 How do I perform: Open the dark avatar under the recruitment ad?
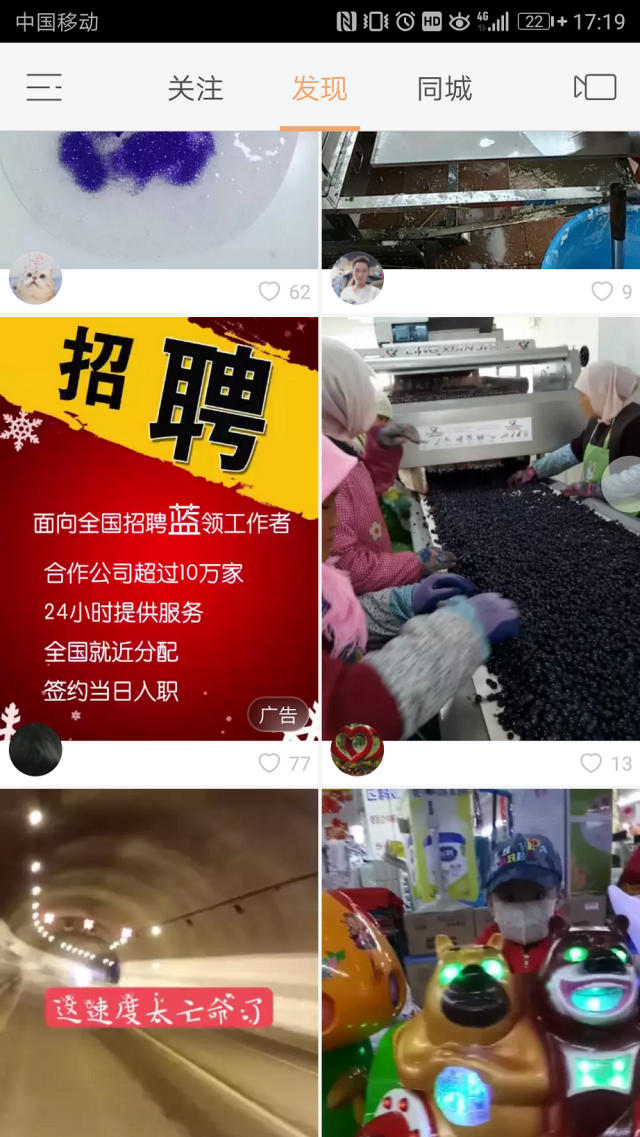(x=35, y=750)
